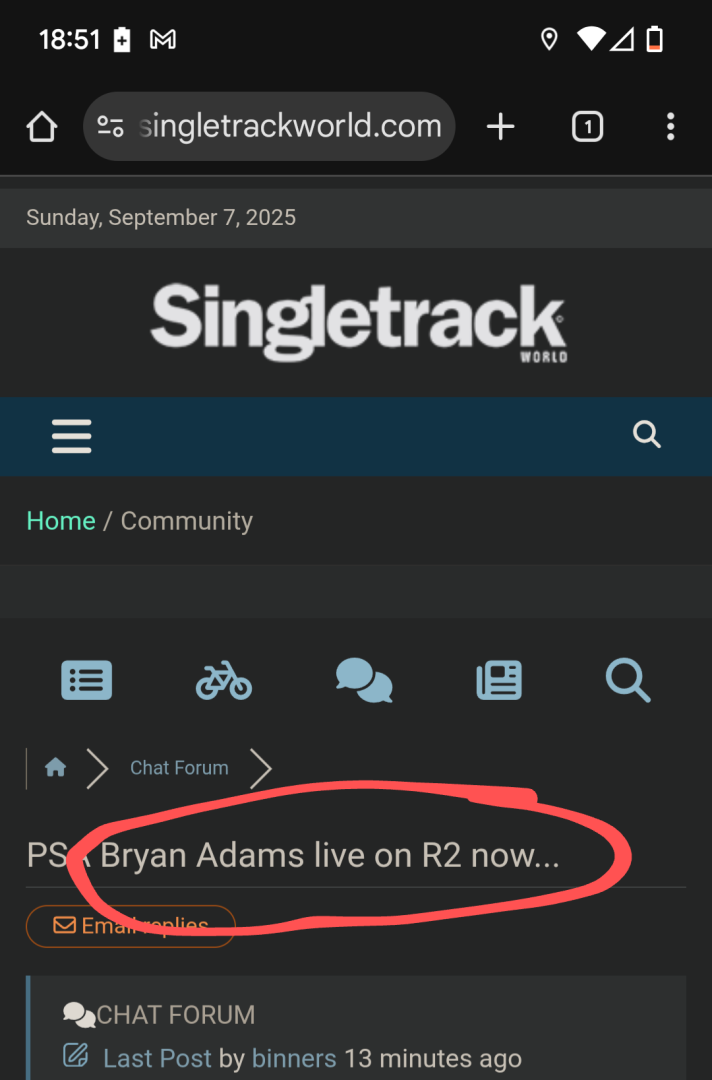Jump to the Last Post link
Image resolution: width=712 pixels, height=1080 pixels.
coord(157,1058)
